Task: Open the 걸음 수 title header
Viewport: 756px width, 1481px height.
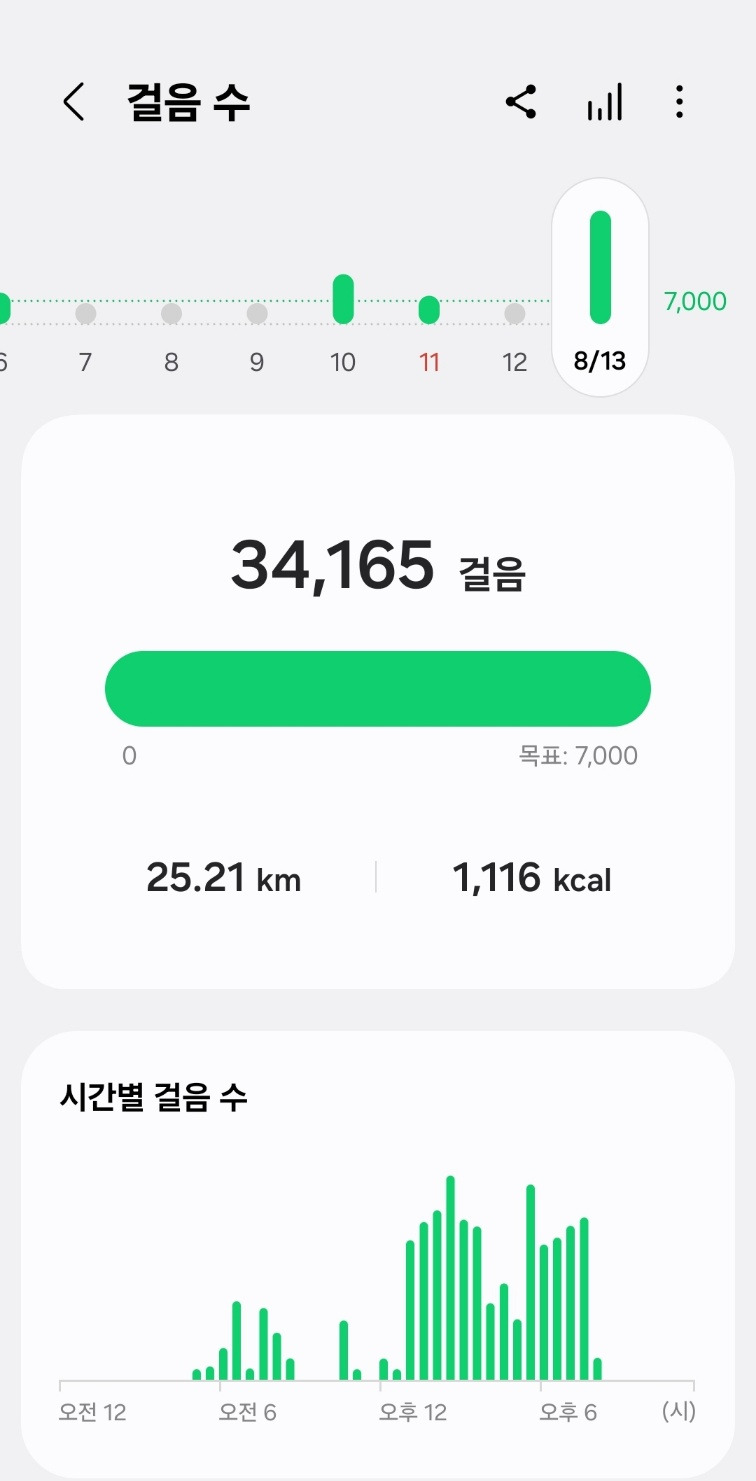Action: coord(187,101)
